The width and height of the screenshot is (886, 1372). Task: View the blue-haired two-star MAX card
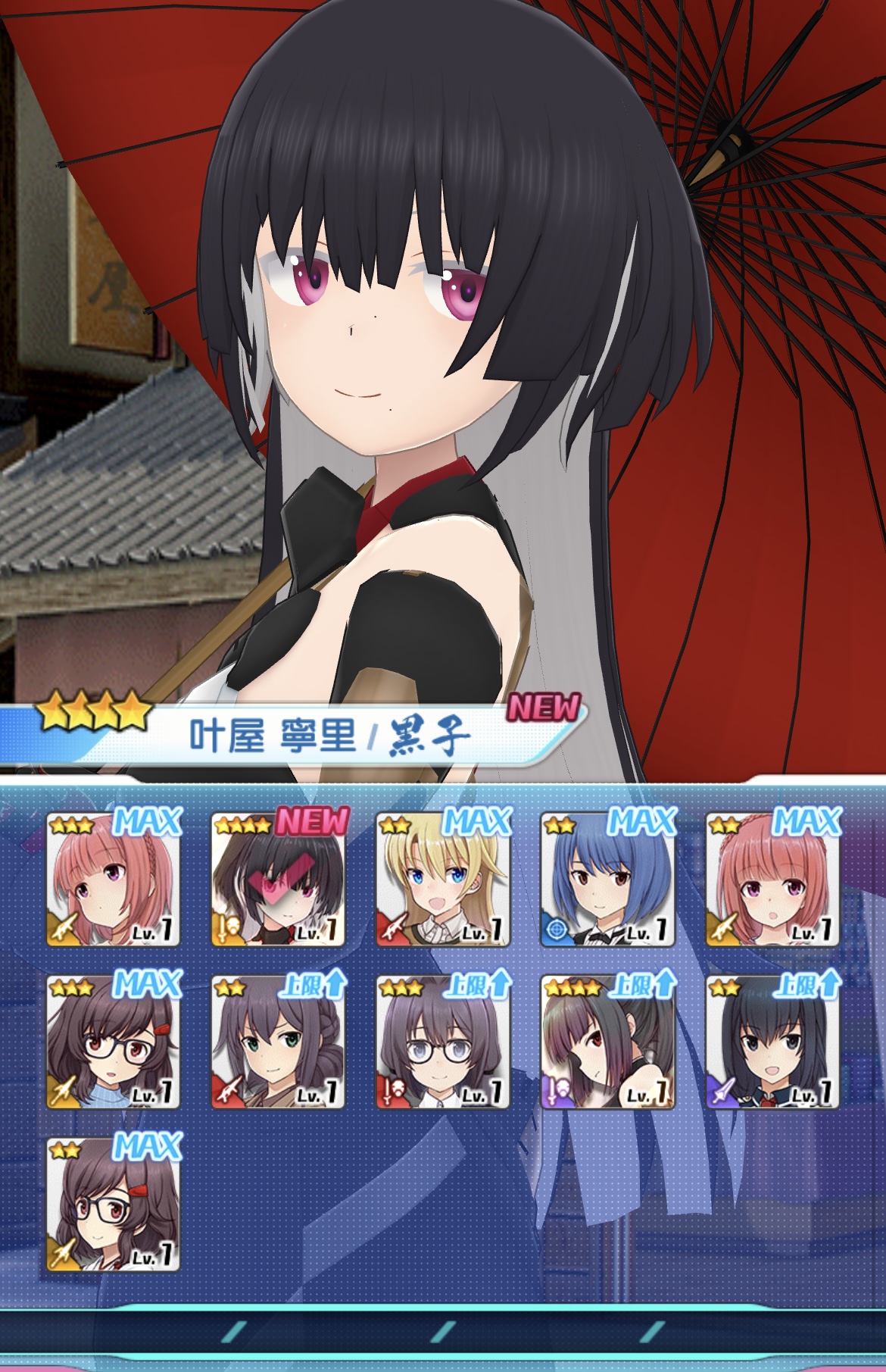(x=607, y=880)
